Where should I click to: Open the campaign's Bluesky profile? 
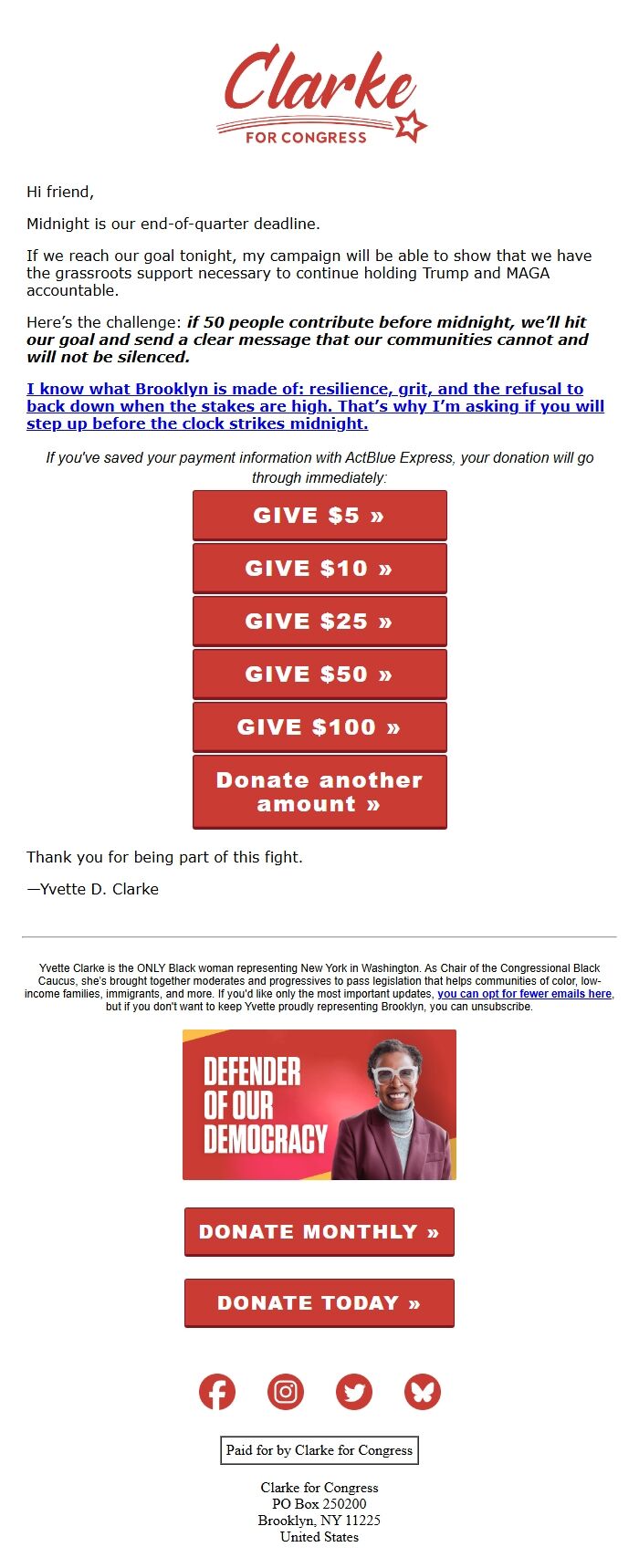[423, 1392]
